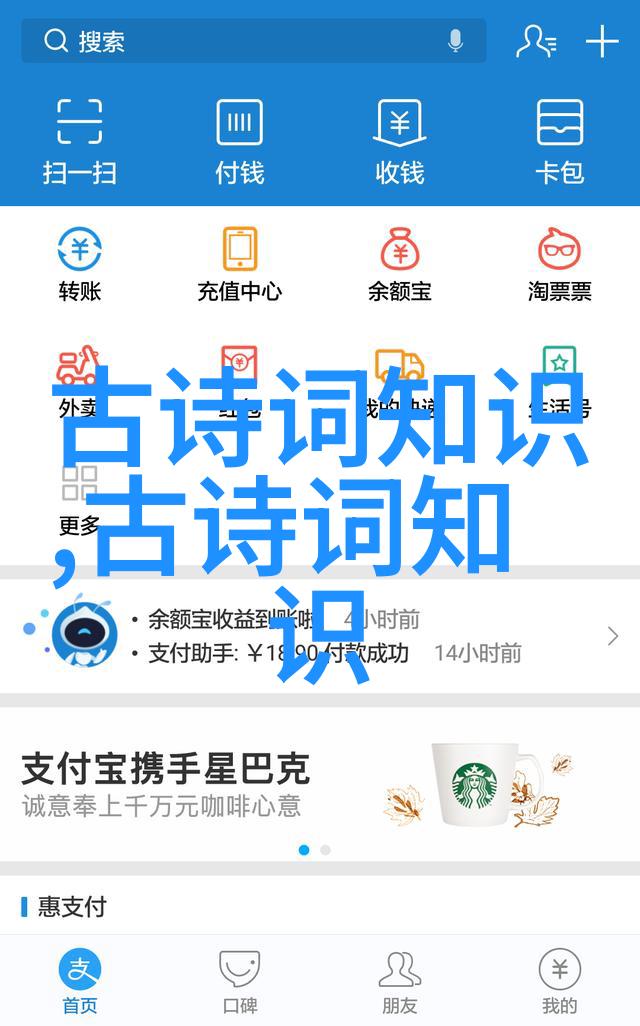The width and height of the screenshot is (640, 1026).
Task: Open 充值中心 top-up center
Action: 240,265
